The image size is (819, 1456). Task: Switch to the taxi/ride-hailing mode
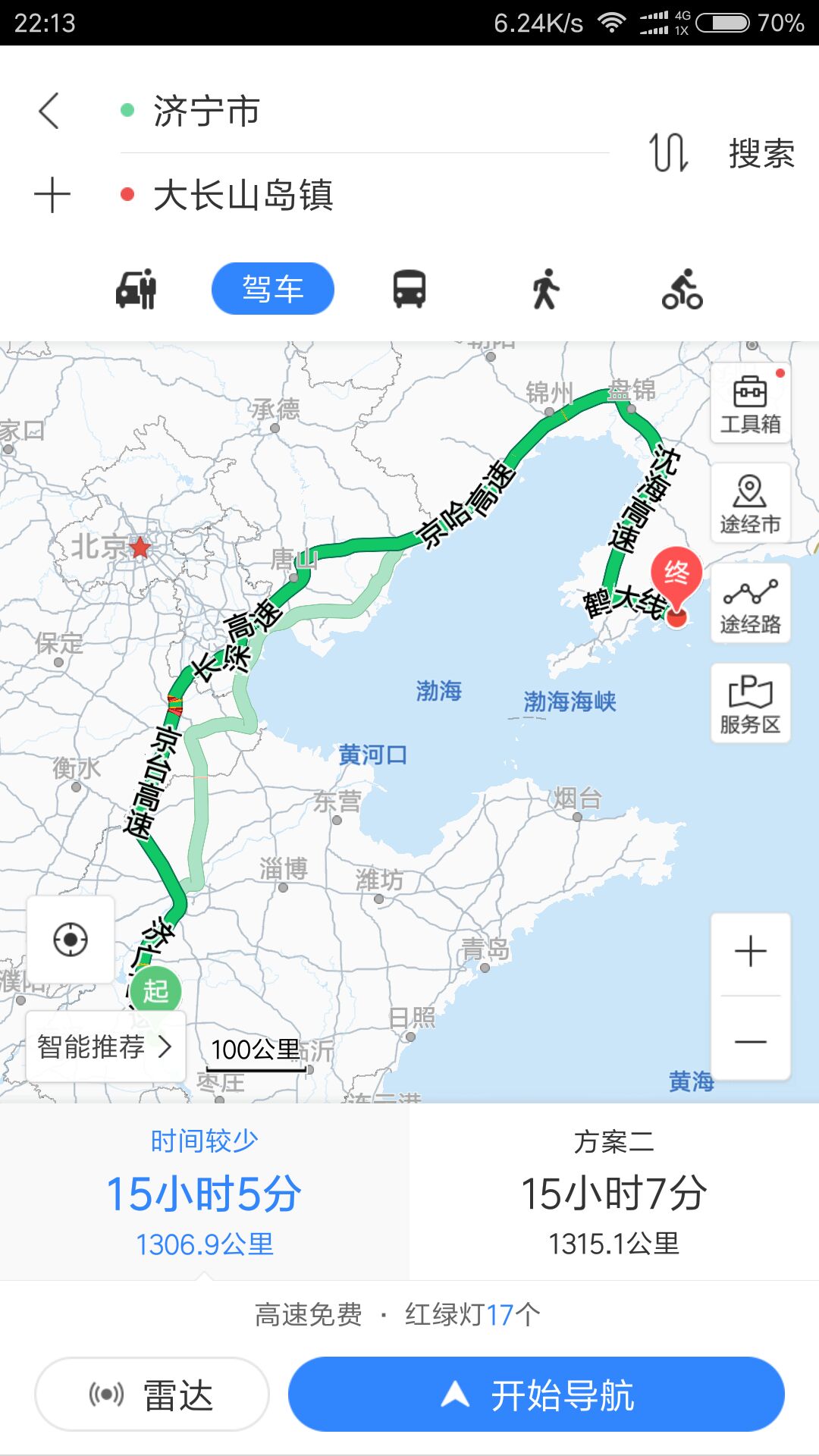[x=136, y=289]
